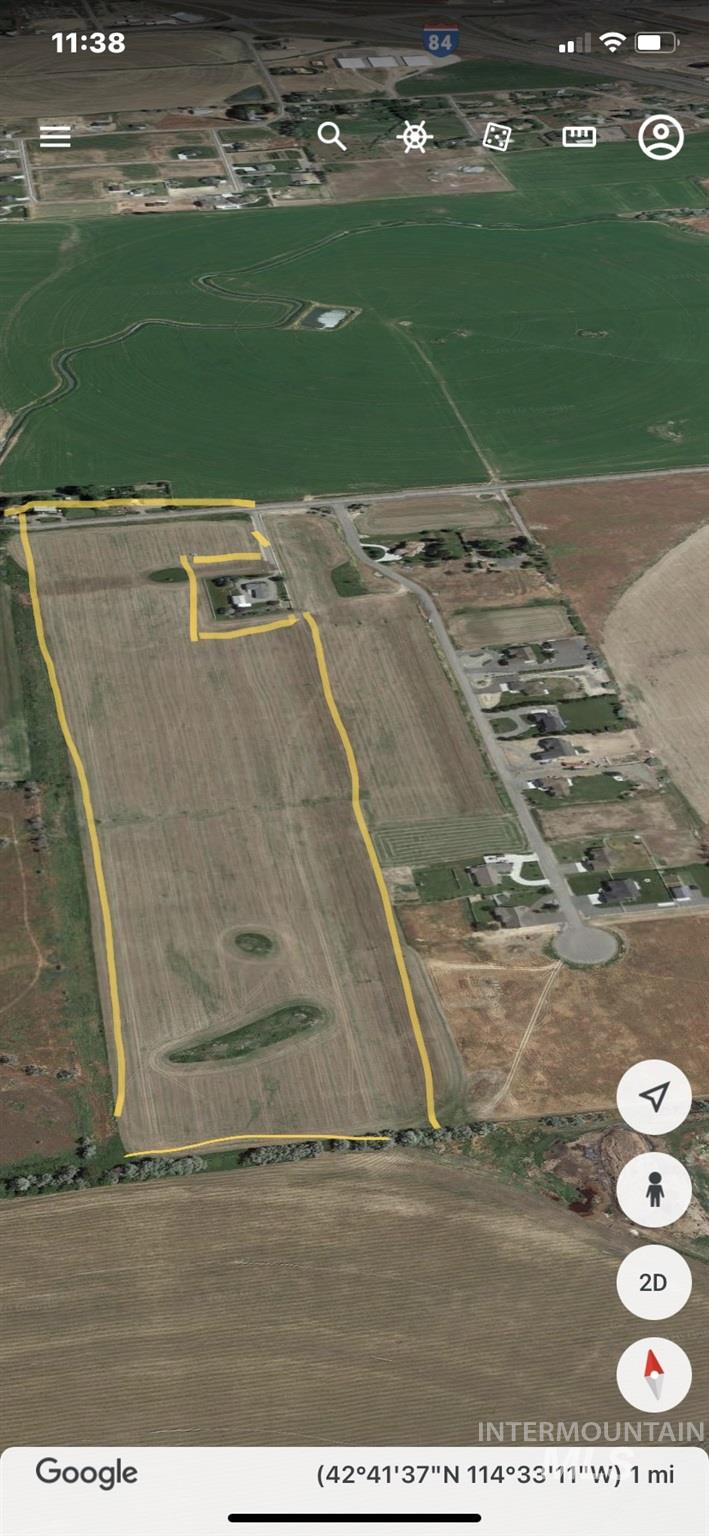The width and height of the screenshot is (709, 1536).
Task: Open the account profile icon
Action: point(661,137)
